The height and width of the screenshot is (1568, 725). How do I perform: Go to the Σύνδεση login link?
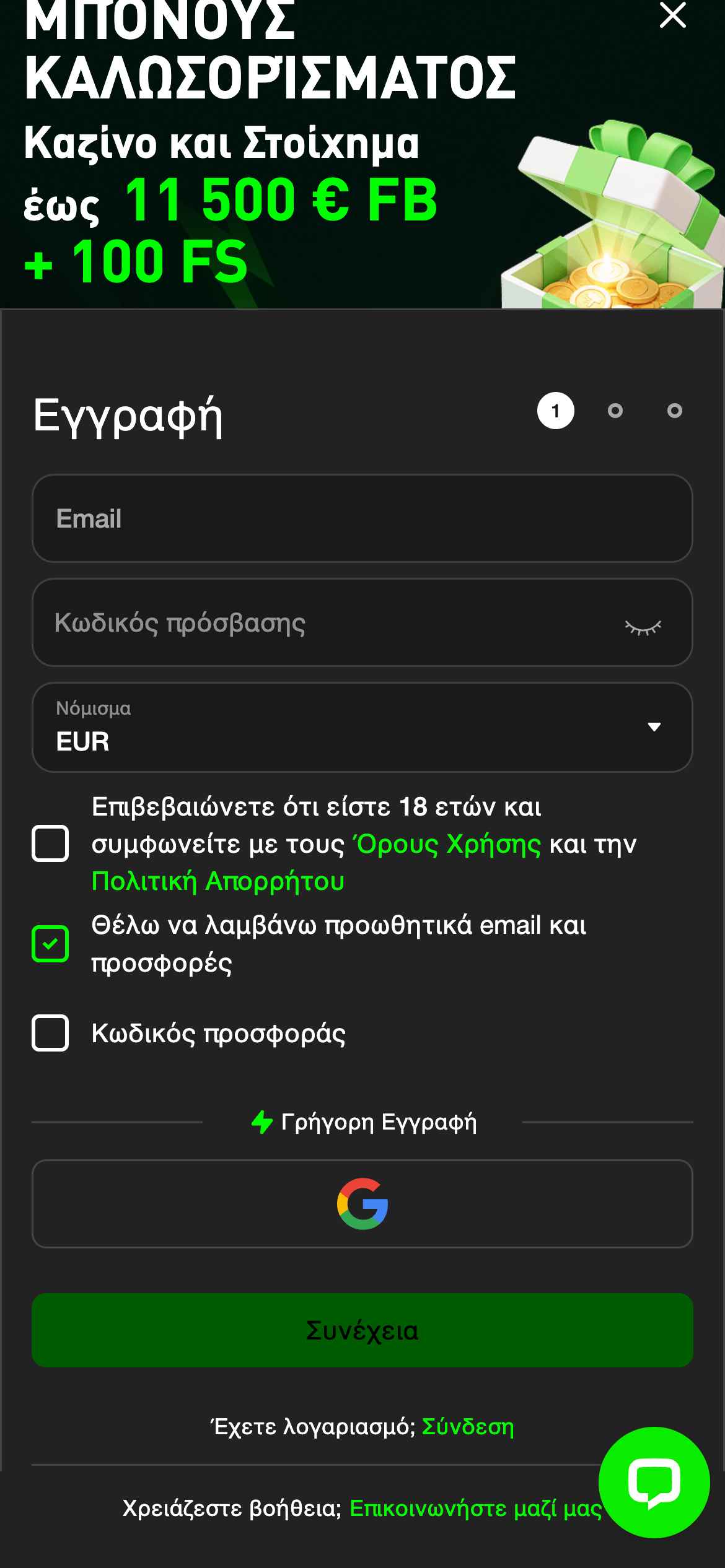pos(467,1427)
